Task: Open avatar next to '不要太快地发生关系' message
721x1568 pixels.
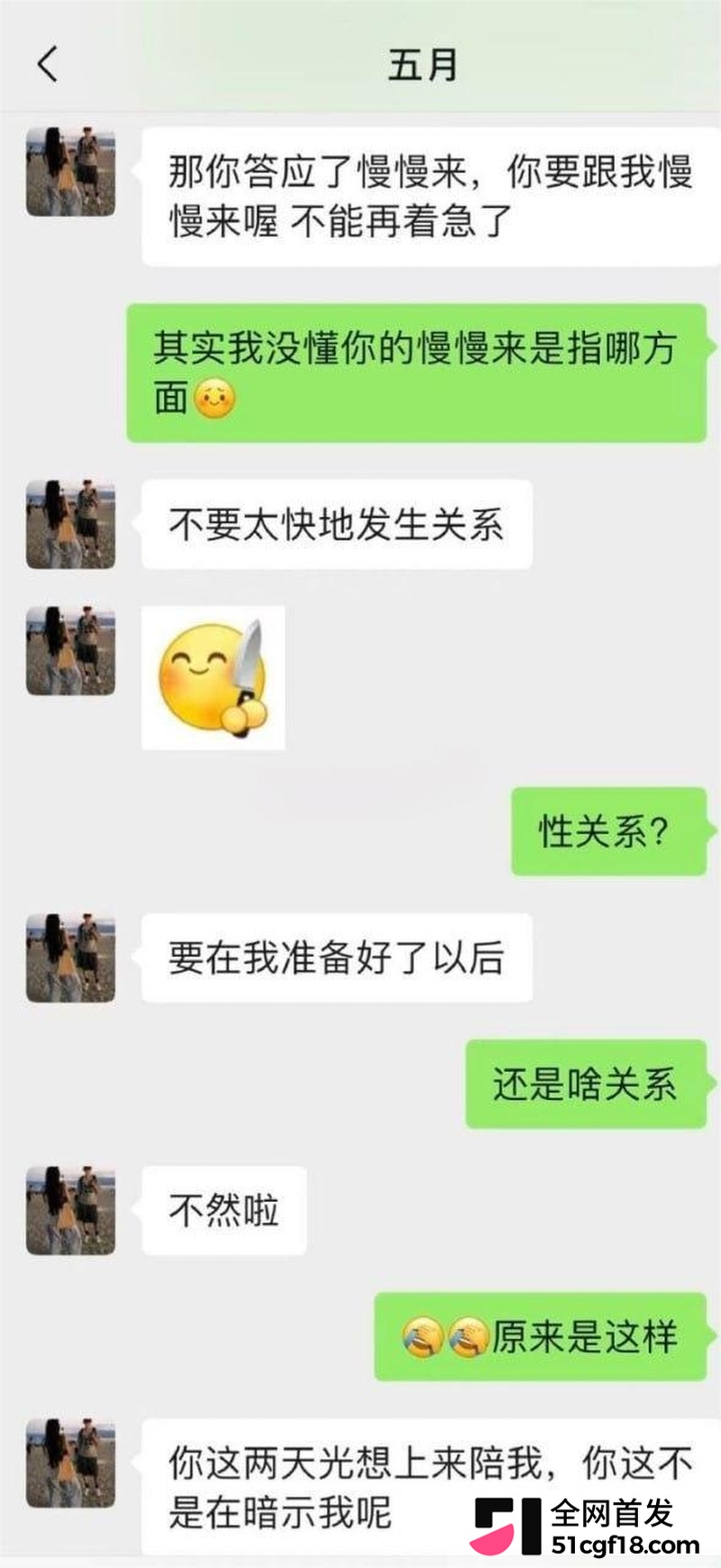Action: coord(70,524)
